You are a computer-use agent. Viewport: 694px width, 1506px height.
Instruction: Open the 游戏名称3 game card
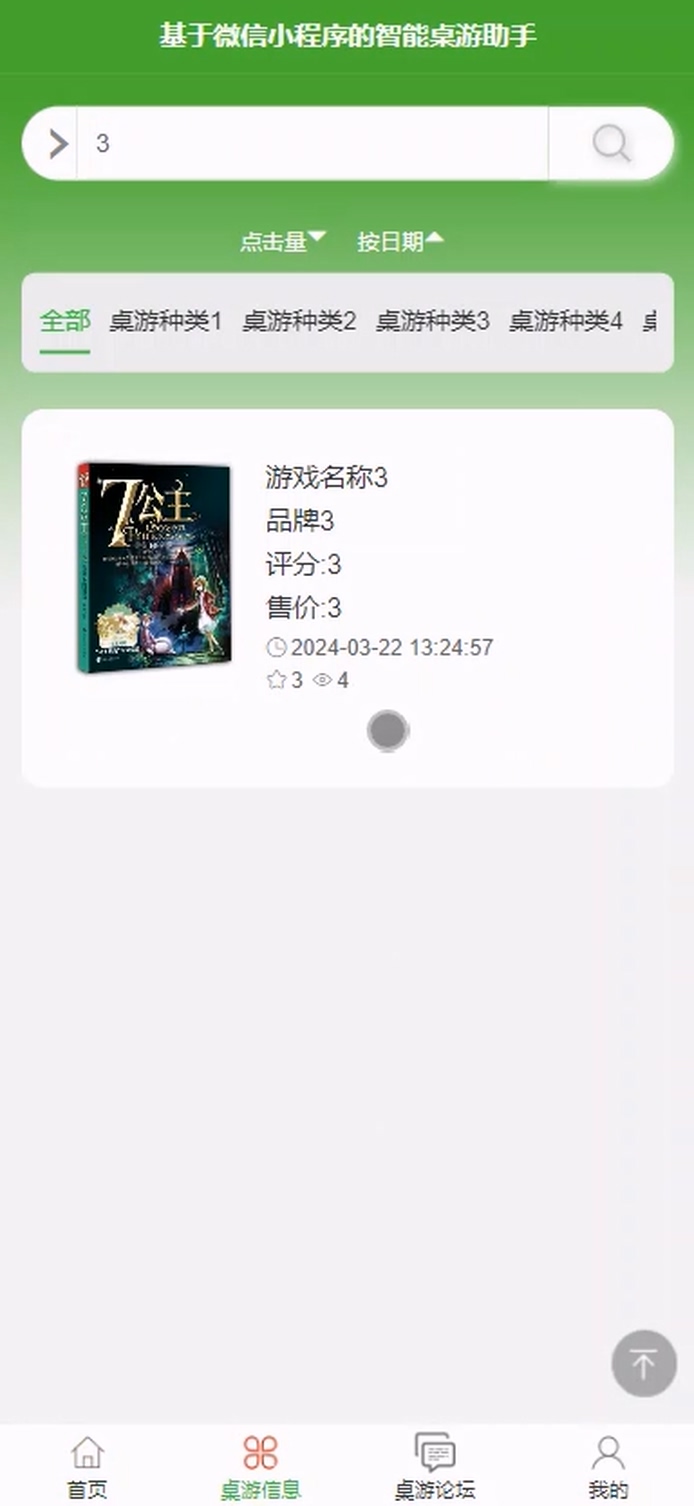pos(347,598)
